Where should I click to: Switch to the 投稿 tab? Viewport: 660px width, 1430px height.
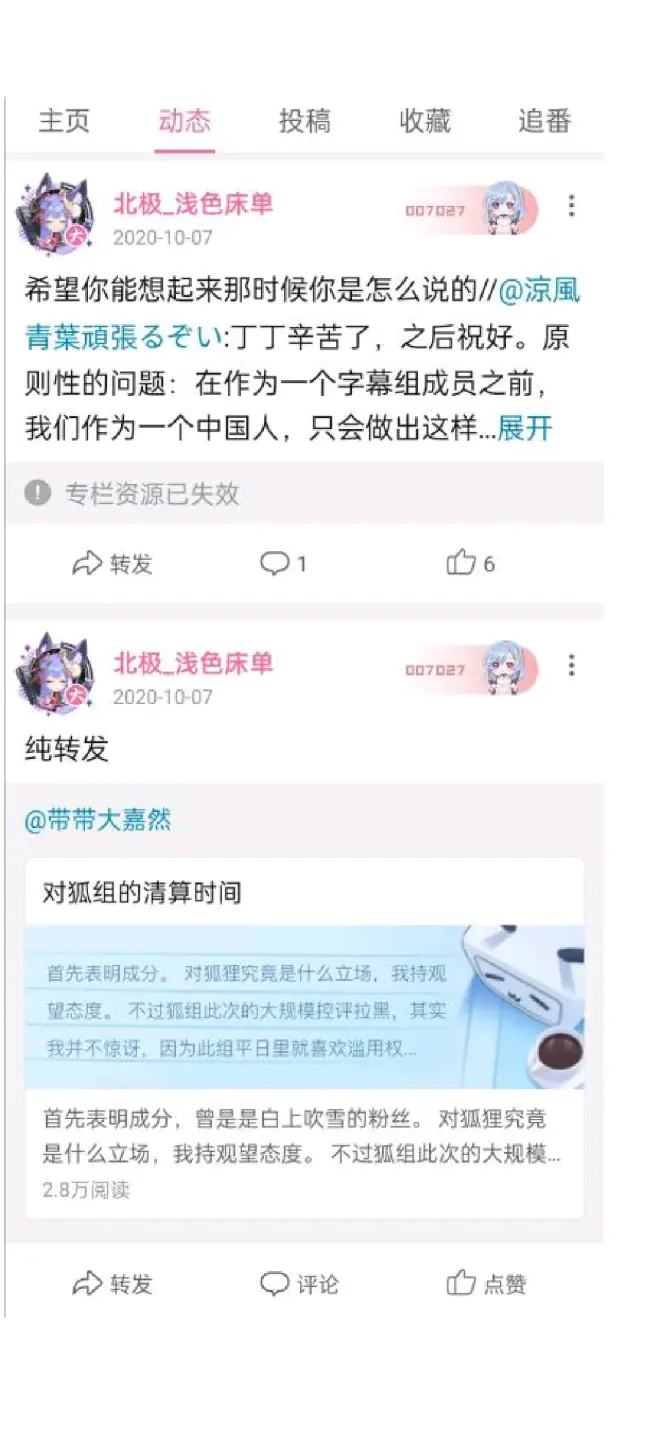point(304,122)
